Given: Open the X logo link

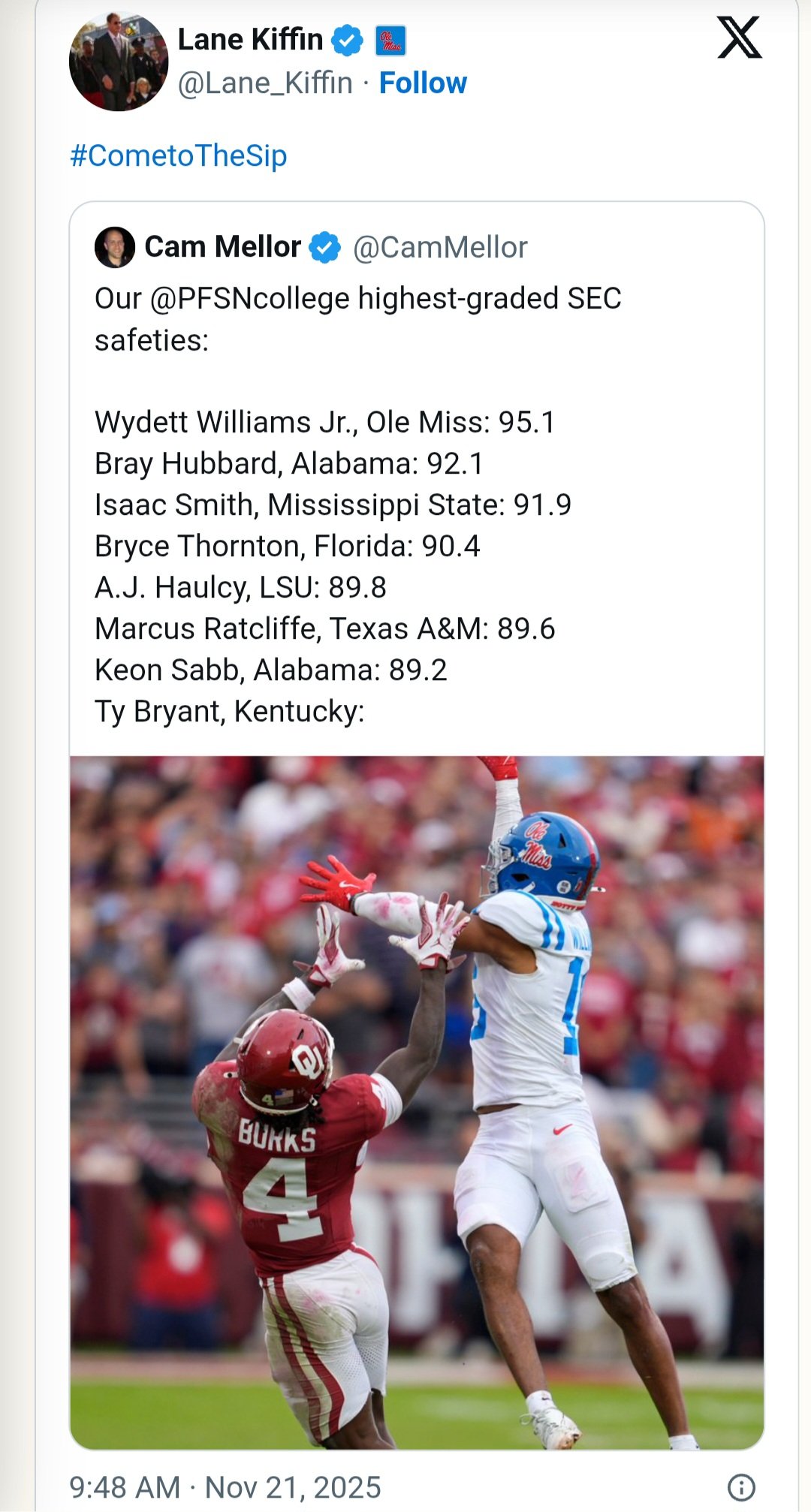Looking at the screenshot, I should coord(739,38).
